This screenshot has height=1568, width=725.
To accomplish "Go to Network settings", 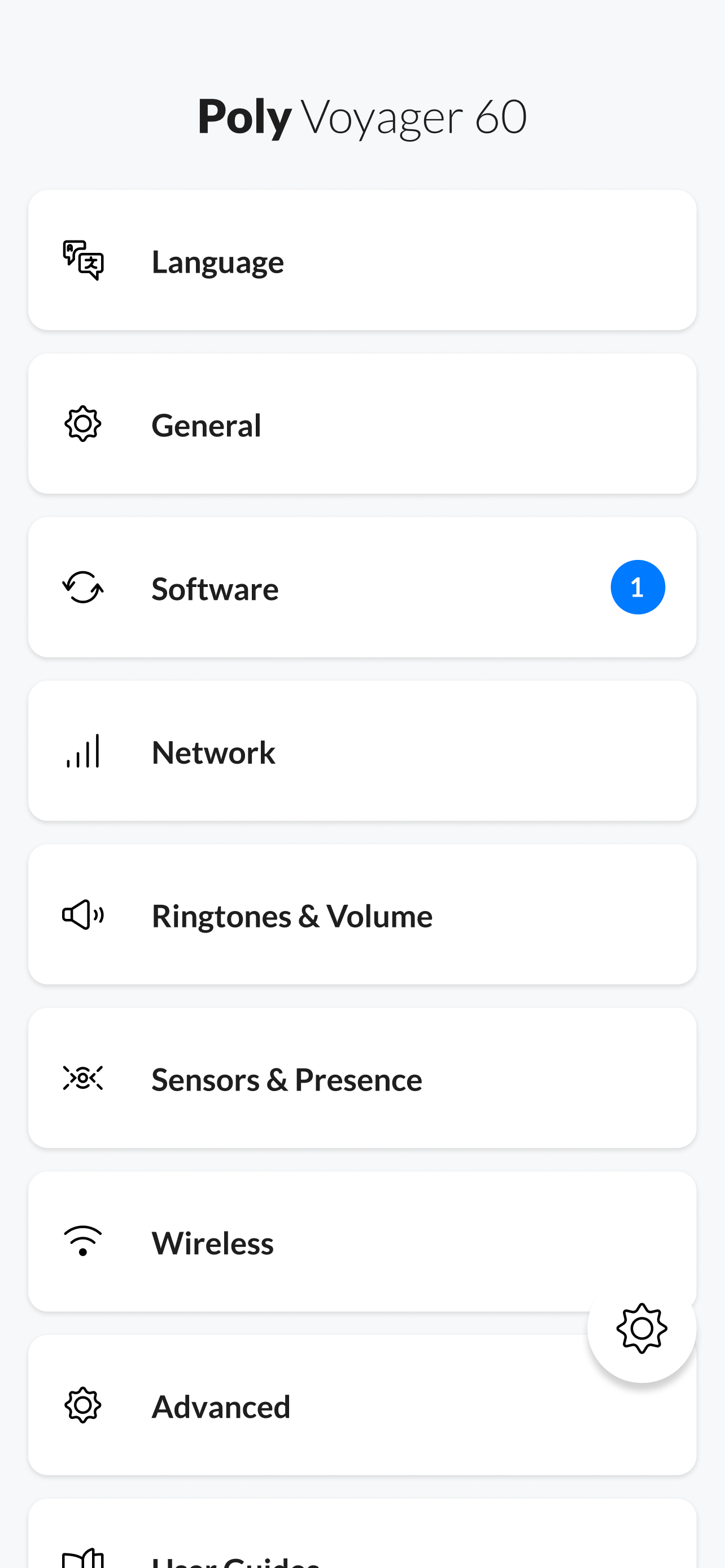I will click(x=361, y=751).
